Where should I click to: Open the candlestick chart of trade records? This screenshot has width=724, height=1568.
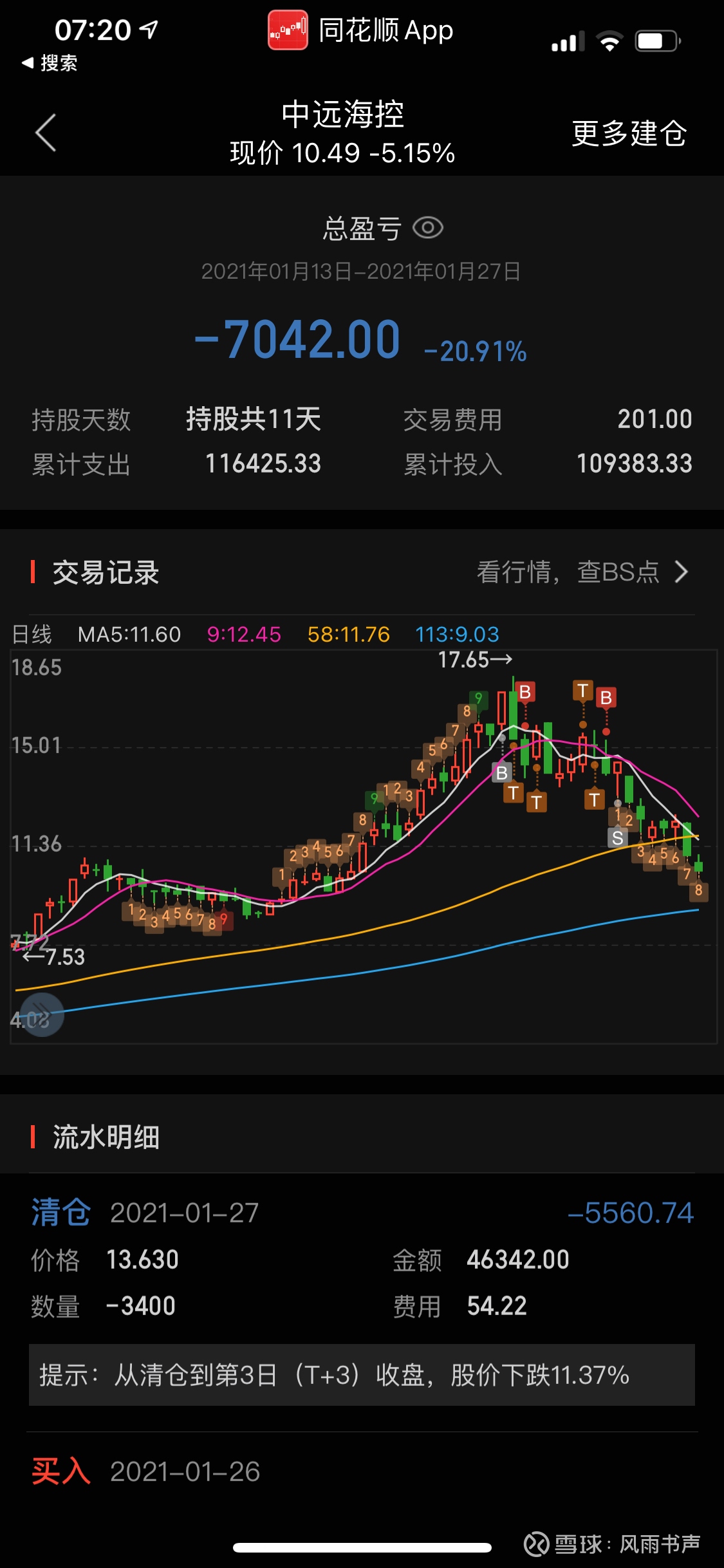364,846
